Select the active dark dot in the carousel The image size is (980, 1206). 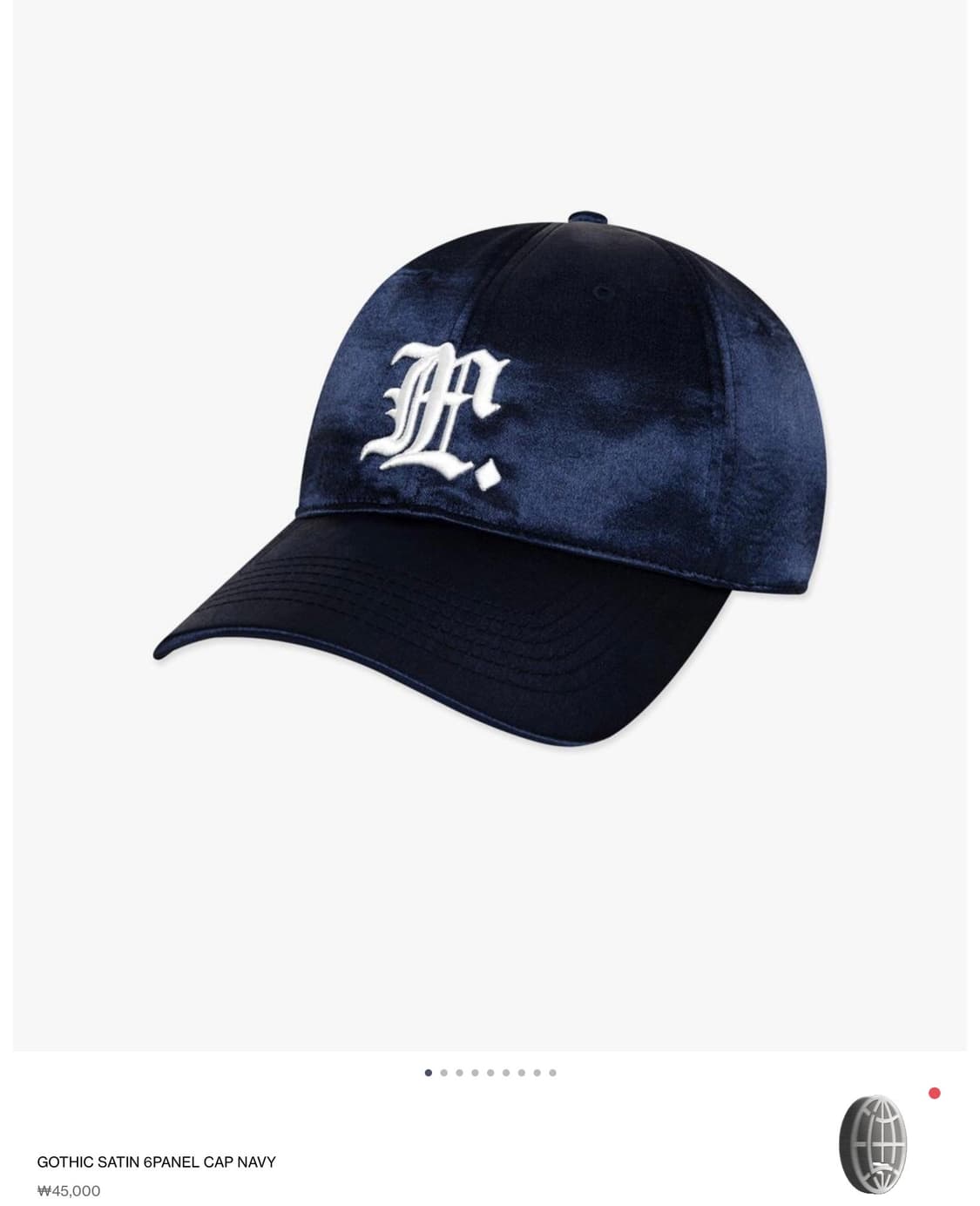point(428,1074)
